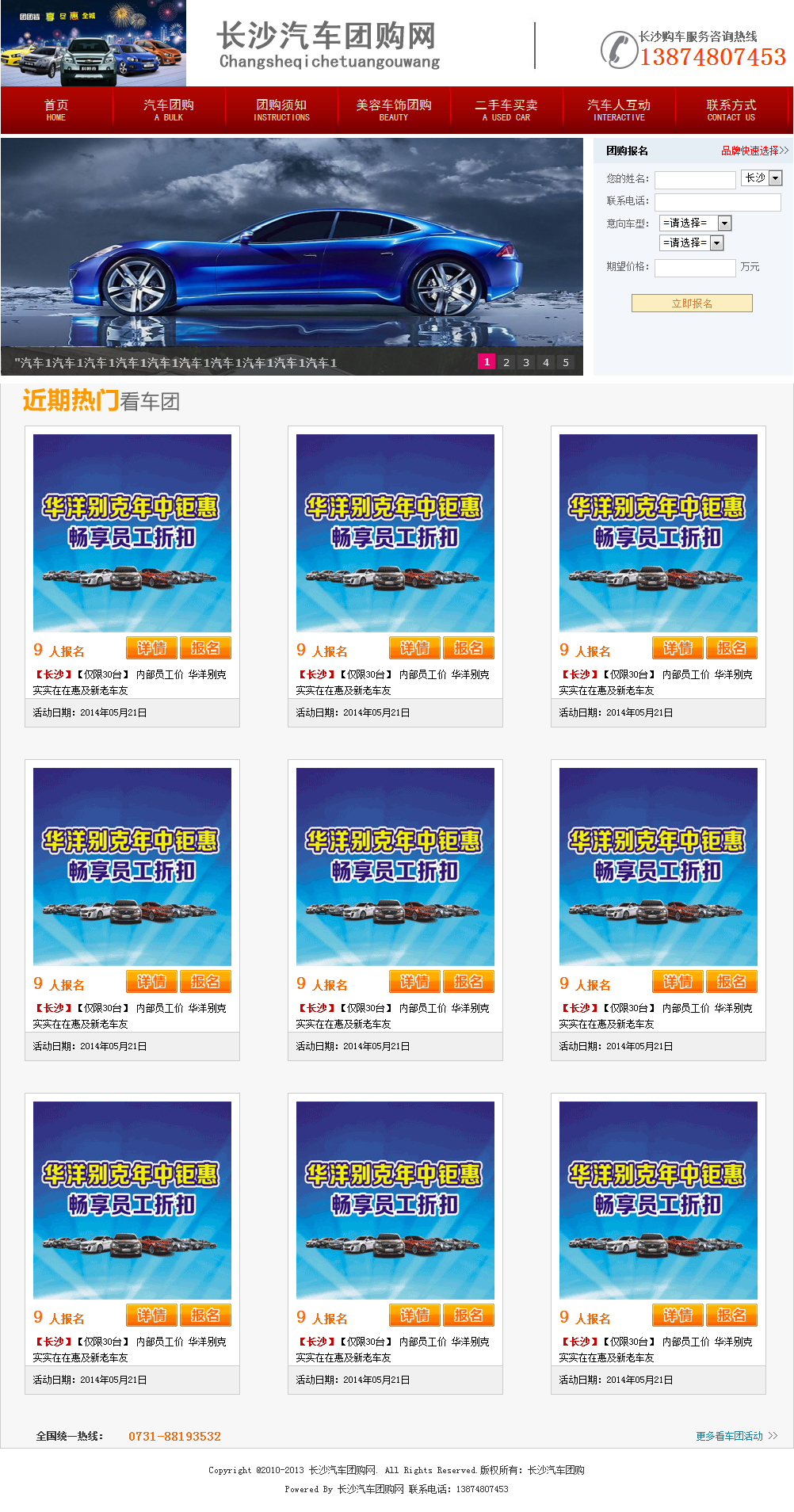Viewport: 794px width, 1512px height.
Task: Open the 联系方式 CONTACT US page
Action: (731, 109)
